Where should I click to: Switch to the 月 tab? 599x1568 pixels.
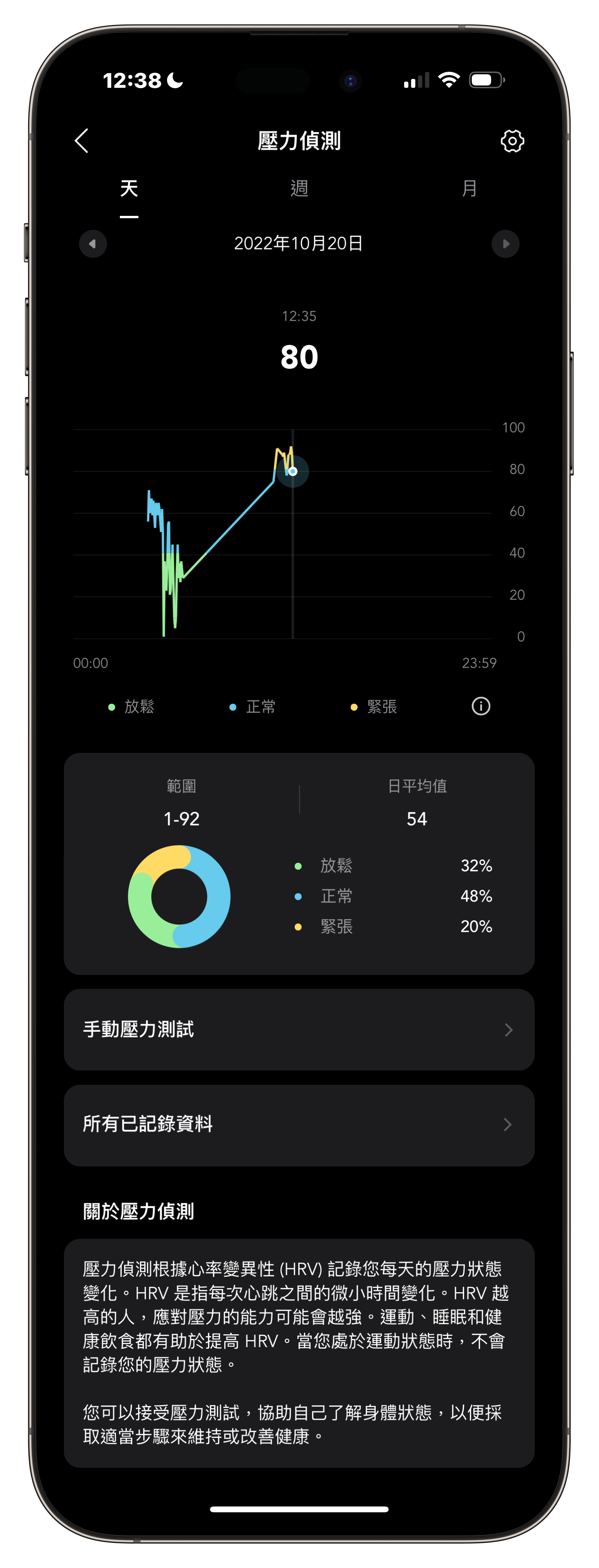tap(469, 189)
